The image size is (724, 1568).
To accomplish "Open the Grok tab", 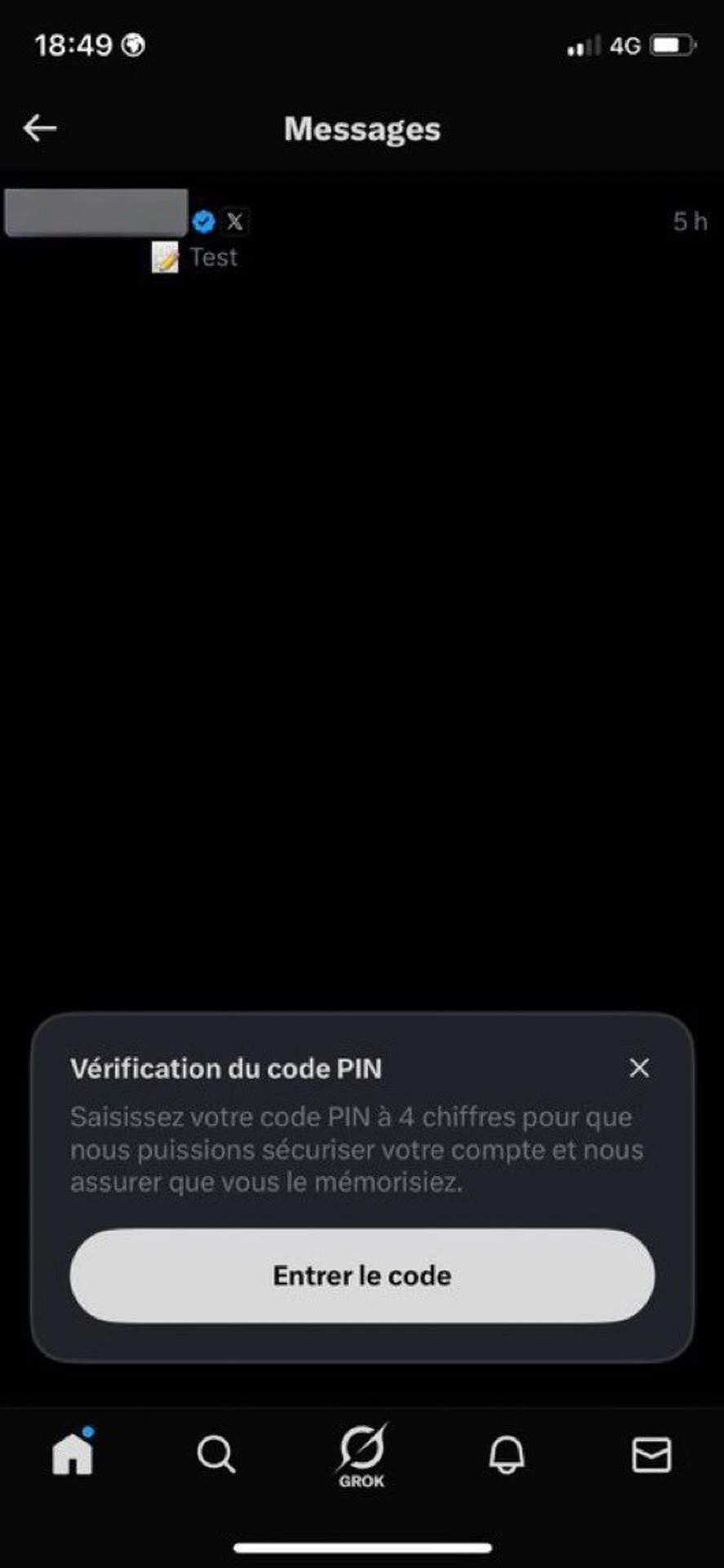I will (x=362, y=1455).
